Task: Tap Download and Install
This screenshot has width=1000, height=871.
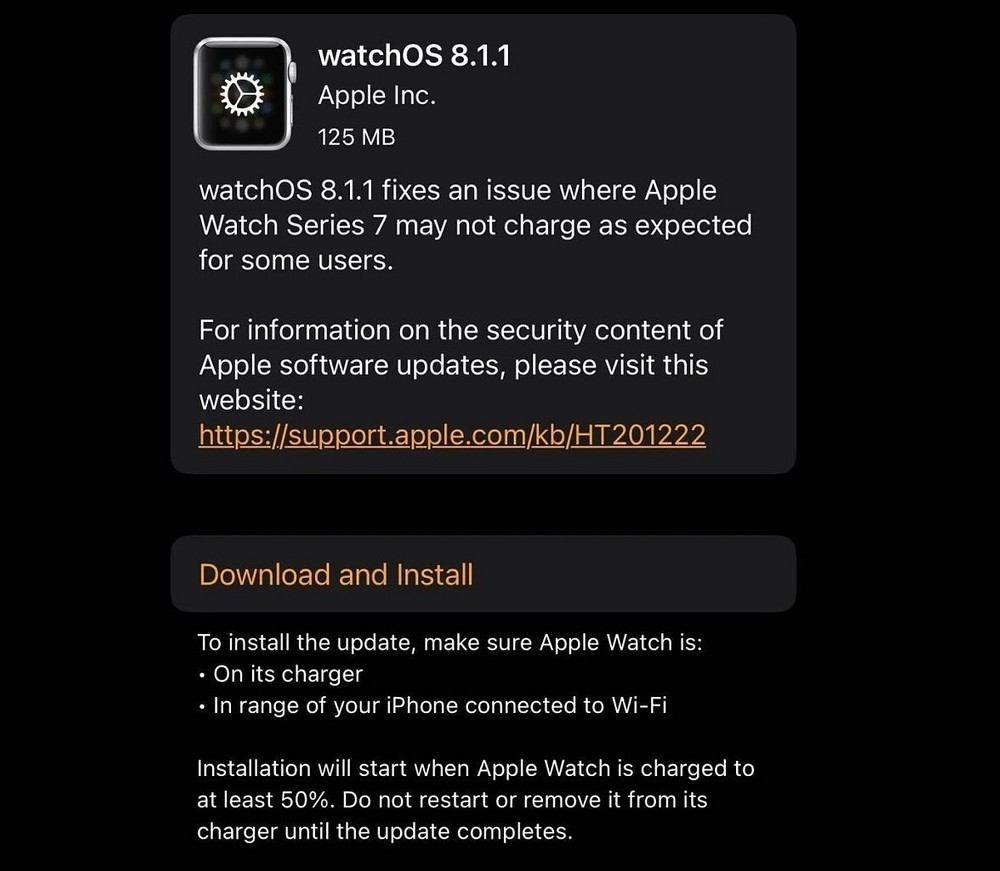Action: coord(336,574)
